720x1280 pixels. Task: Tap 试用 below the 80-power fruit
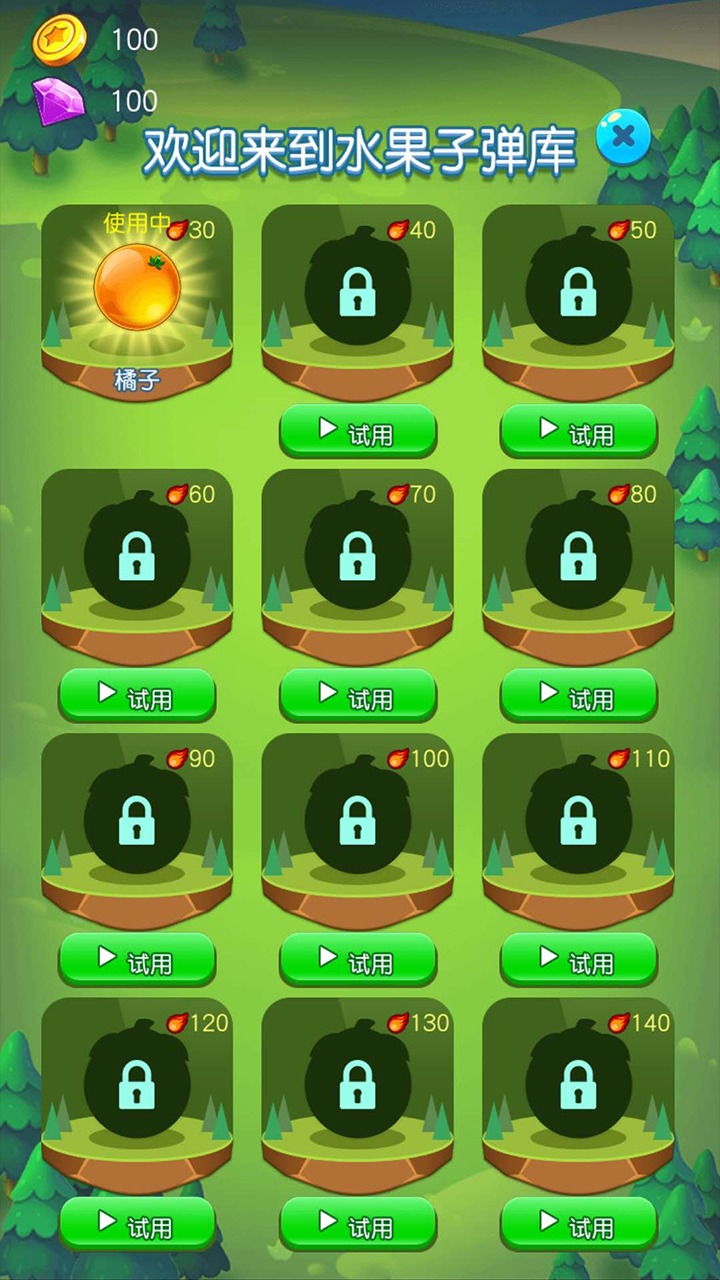click(x=579, y=696)
